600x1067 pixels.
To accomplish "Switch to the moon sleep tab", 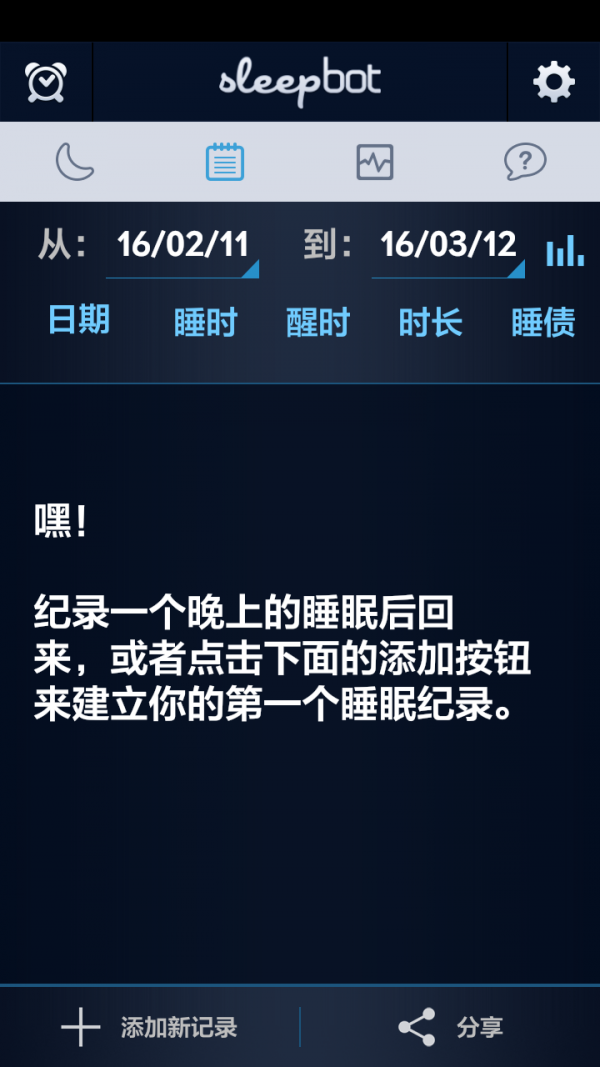I will coord(75,161).
